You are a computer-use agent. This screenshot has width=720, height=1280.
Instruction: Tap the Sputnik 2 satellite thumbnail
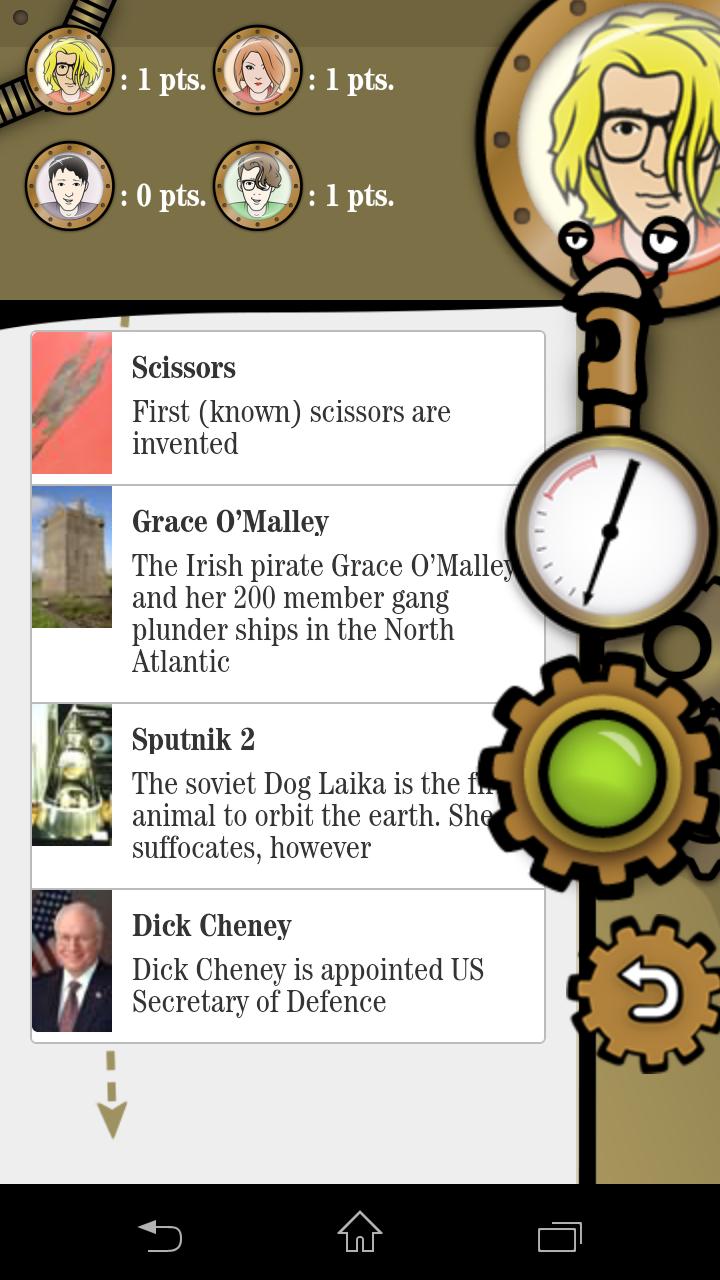point(71,773)
